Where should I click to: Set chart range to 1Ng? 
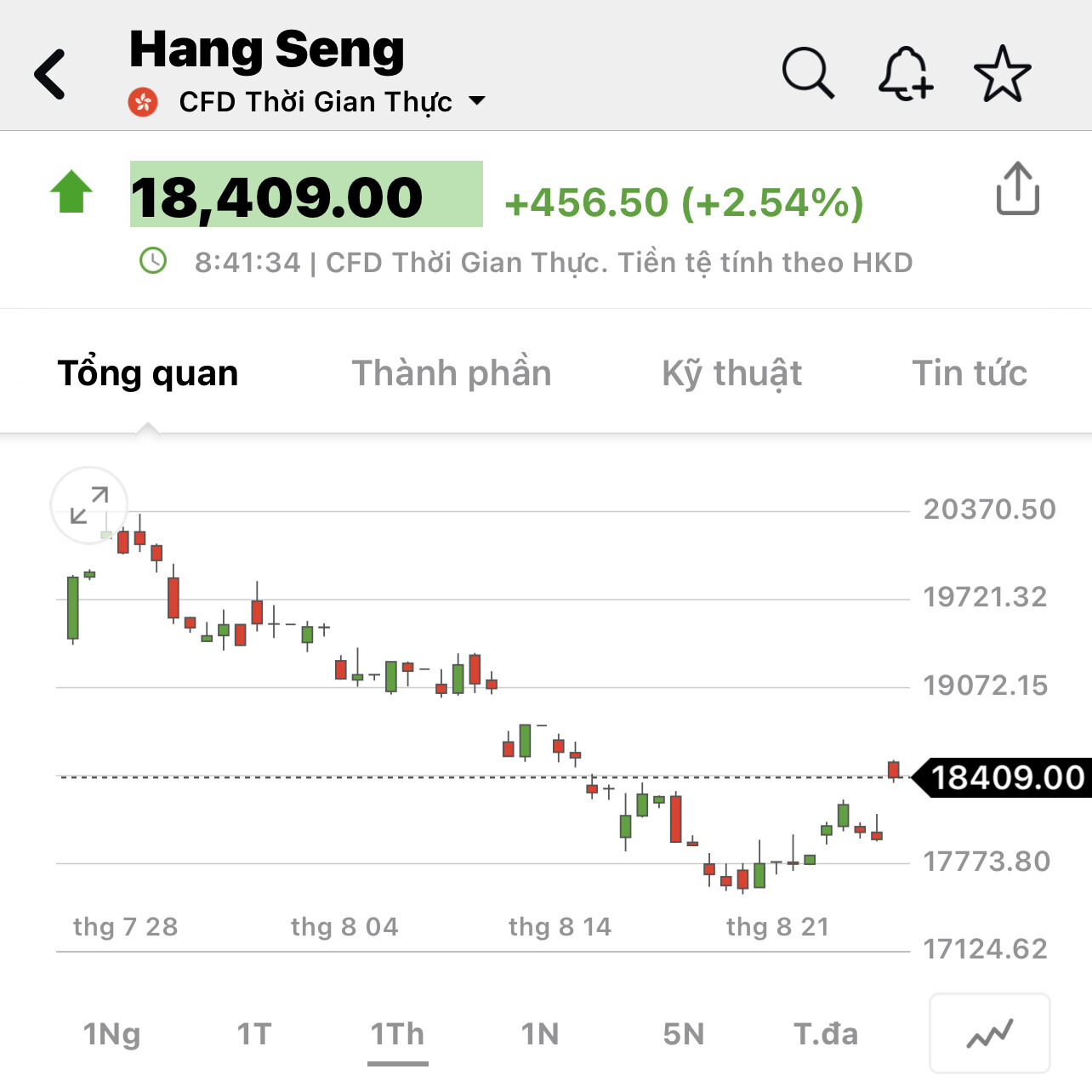[111, 1034]
